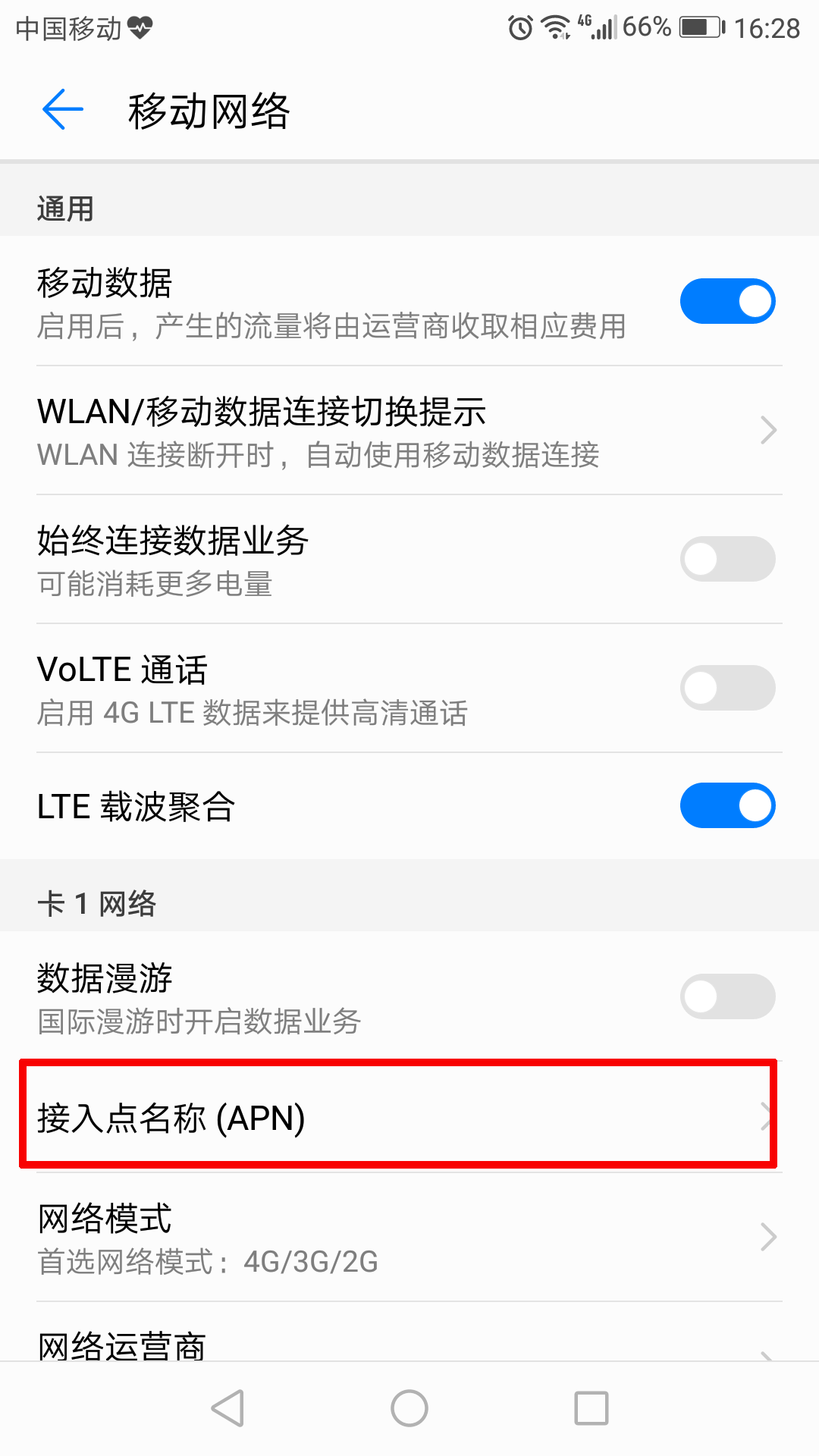Tap the system home button
The image size is (819, 1456).
point(409,1408)
